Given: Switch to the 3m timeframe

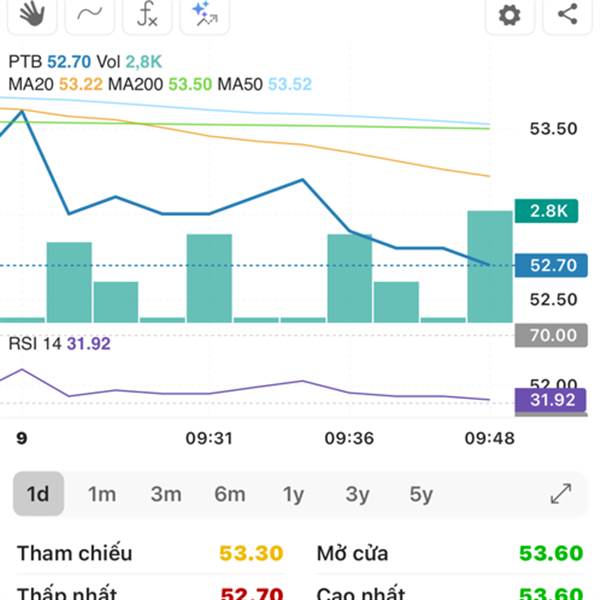Looking at the screenshot, I should [x=165, y=494].
